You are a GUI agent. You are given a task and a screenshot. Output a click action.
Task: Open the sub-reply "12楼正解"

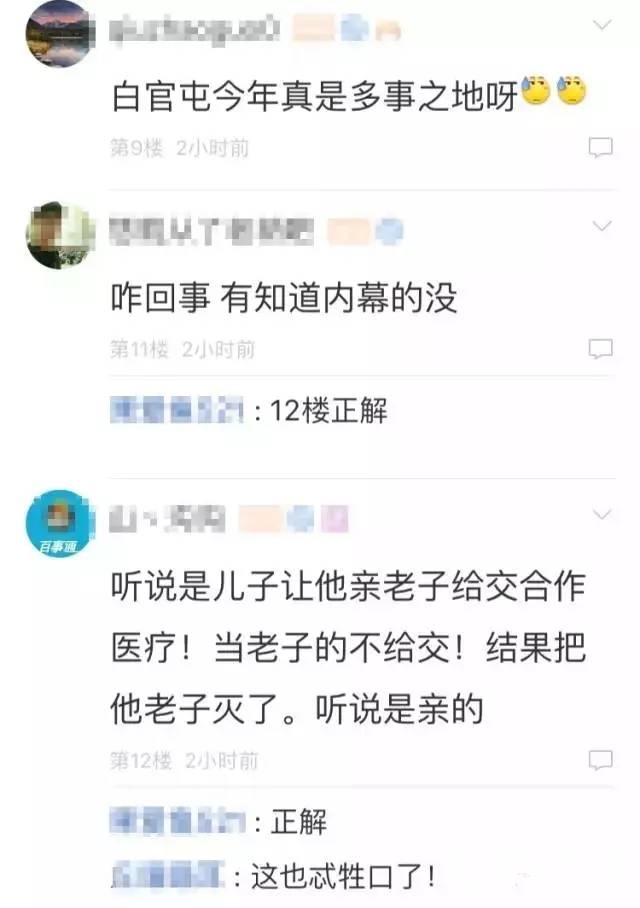click(x=321, y=410)
